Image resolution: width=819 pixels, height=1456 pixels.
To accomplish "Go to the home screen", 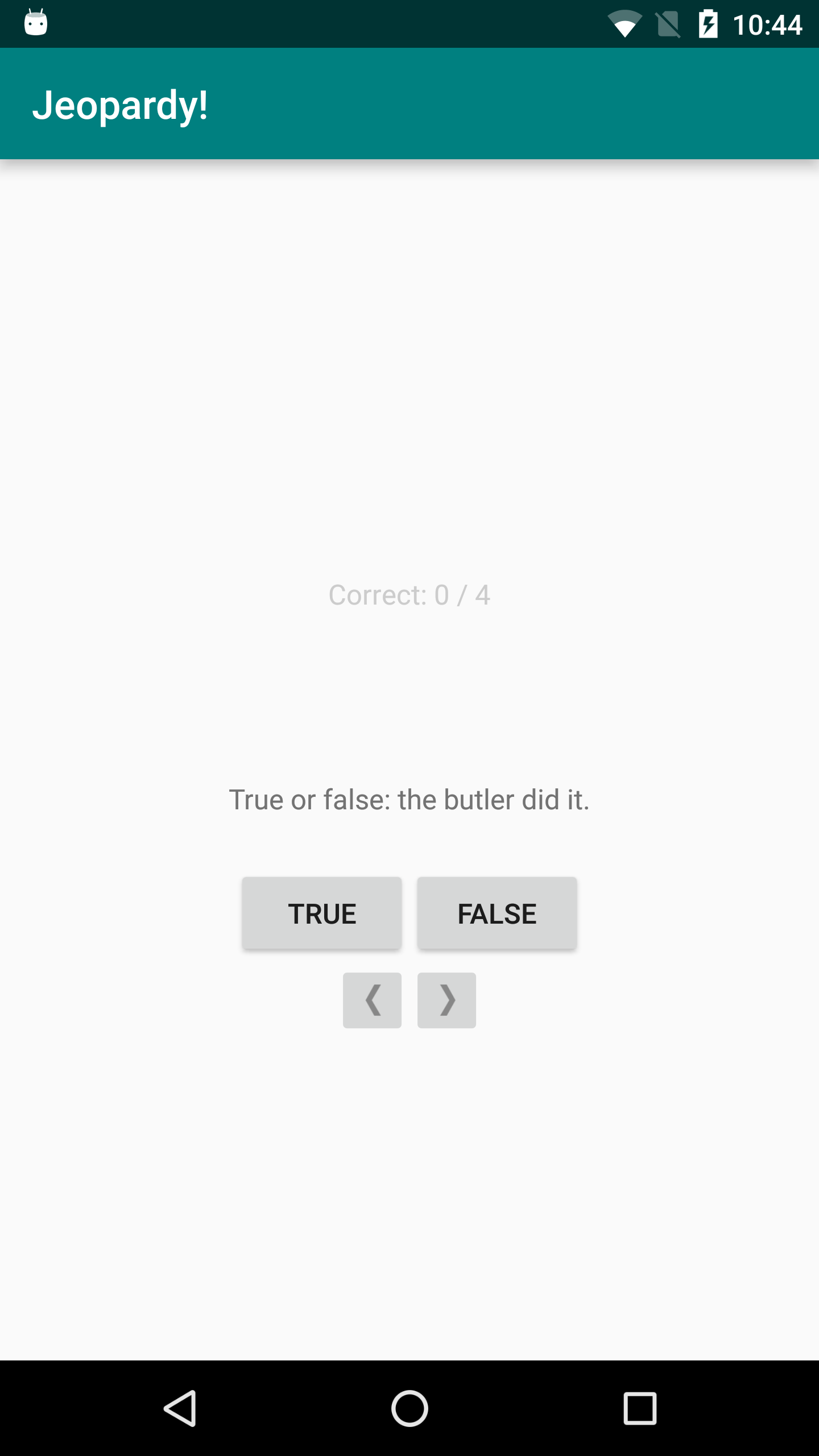I will (x=409, y=1408).
